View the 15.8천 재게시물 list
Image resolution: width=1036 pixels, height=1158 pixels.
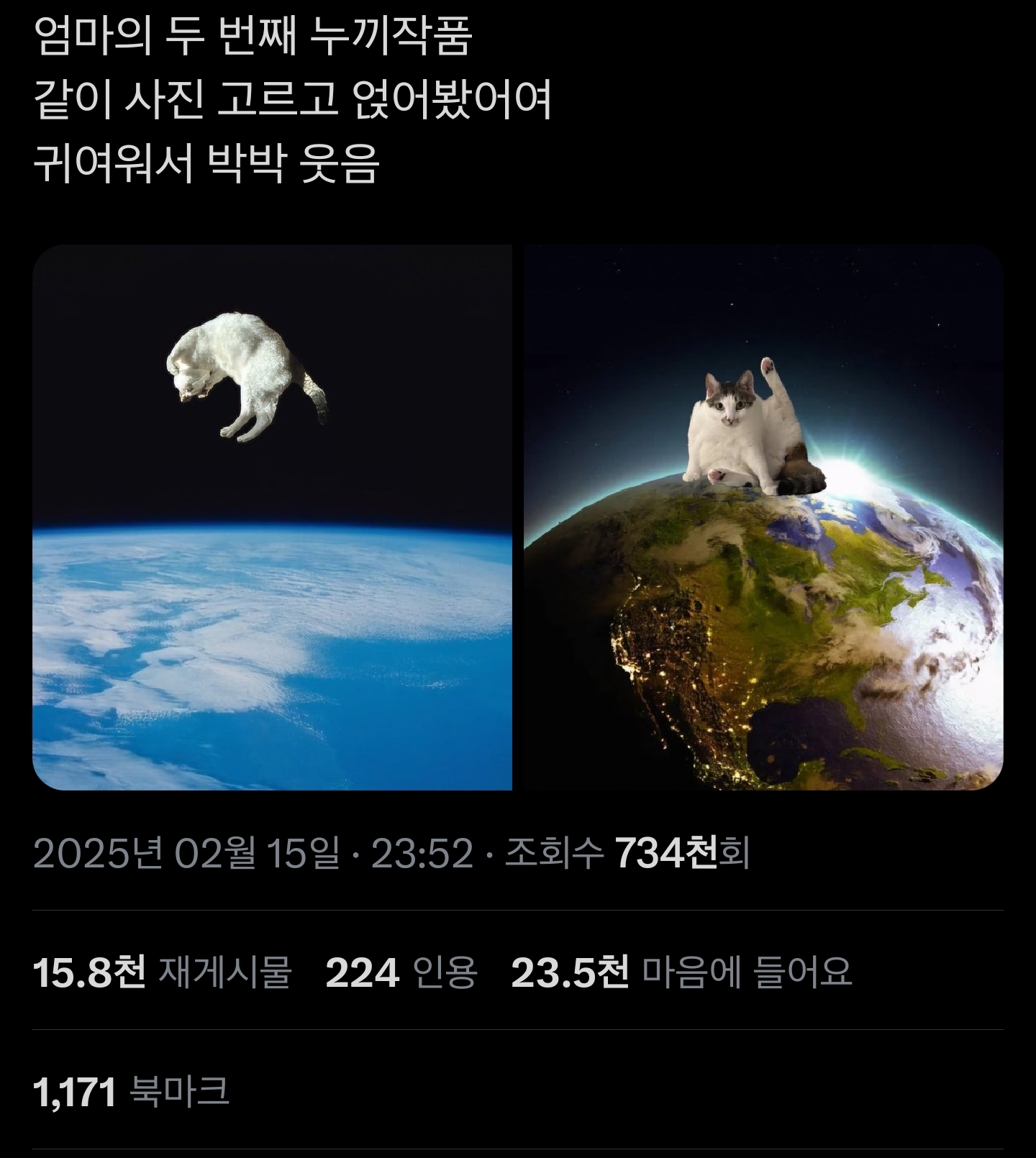tap(162, 972)
